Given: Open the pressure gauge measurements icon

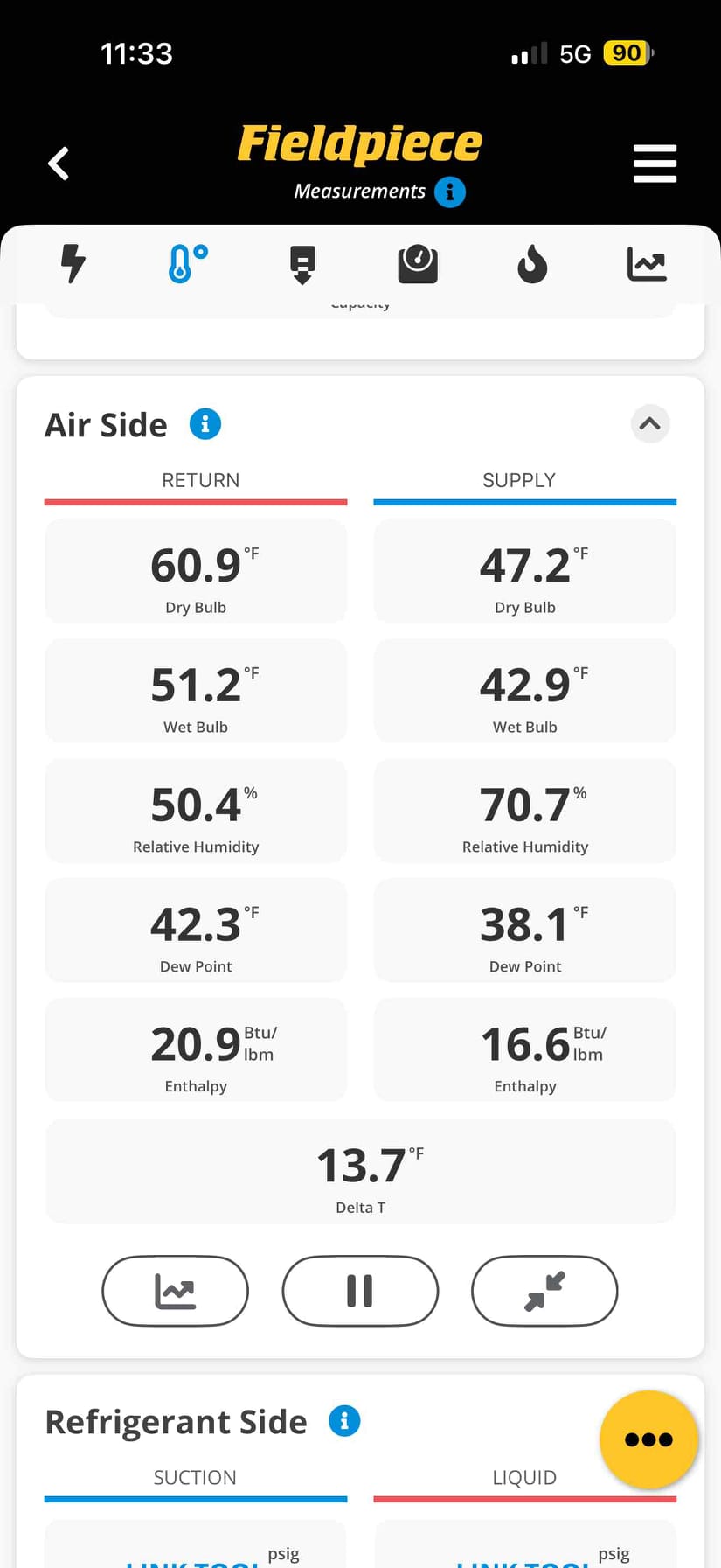Looking at the screenshot, I should click(x=418, y=264).
